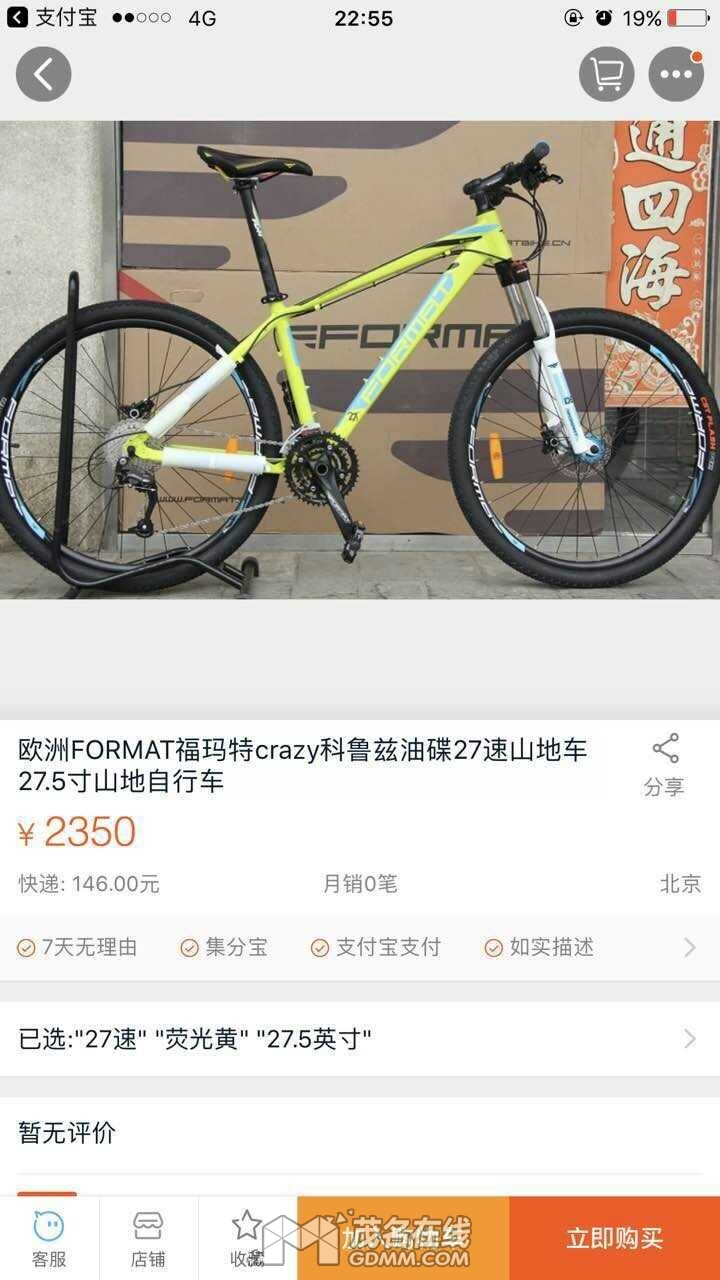Expand the service guarantees row
Image resolution: width=720 pixels, height=1280 pixels.
[x=689, y=947]
